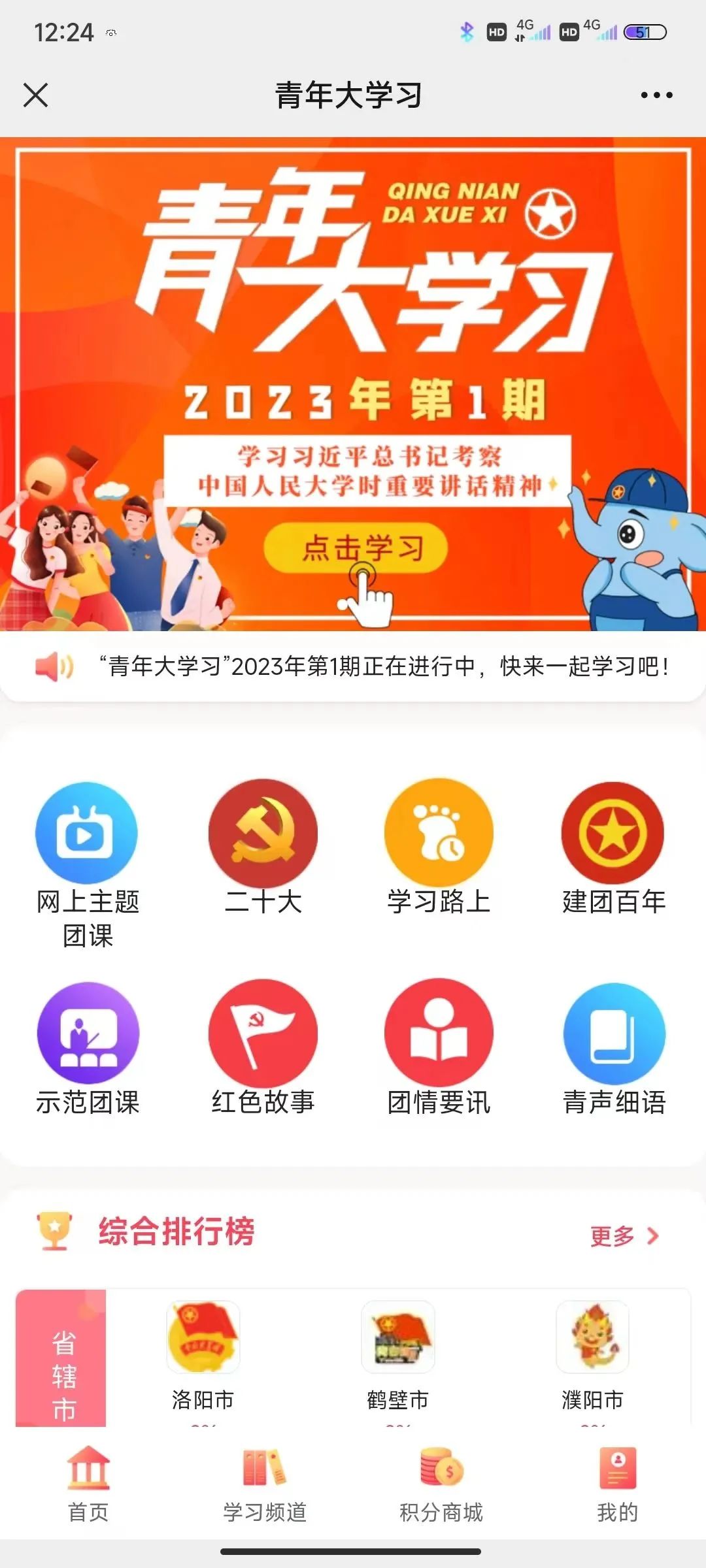Viewport: 706px width, 1568px height.
Task: Open the scrolling notice about 2023年第1期
Action: [384, 667]
